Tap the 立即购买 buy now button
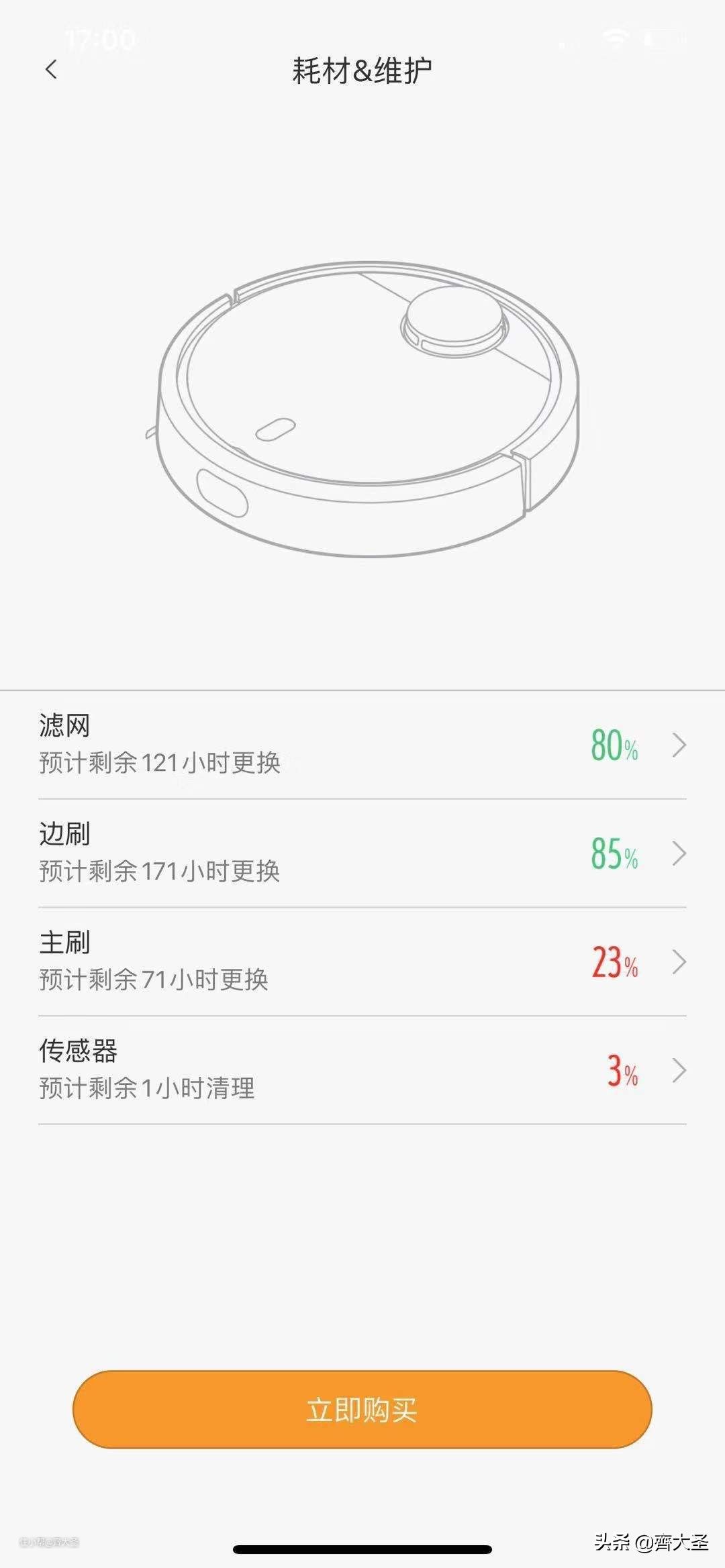725x1568 pixels. point(362,1410)
